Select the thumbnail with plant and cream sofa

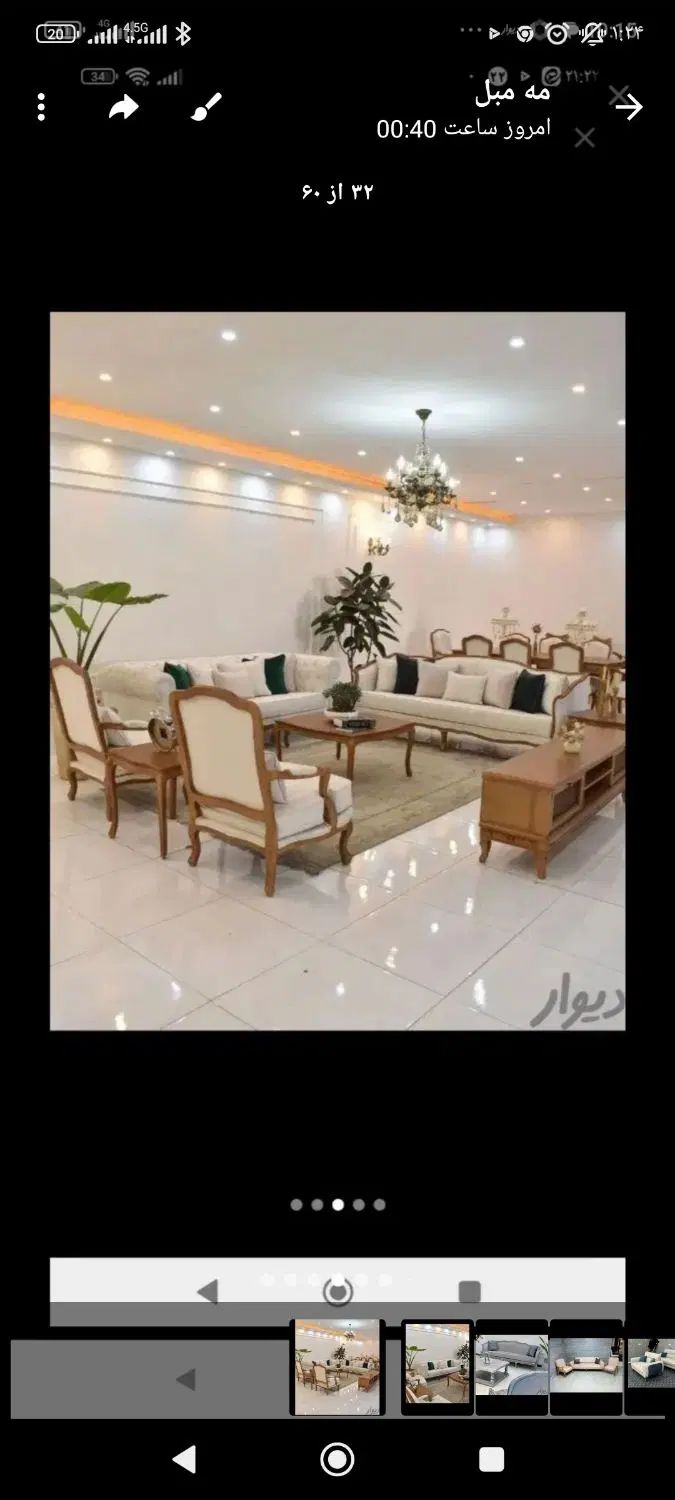(437, 1367)
